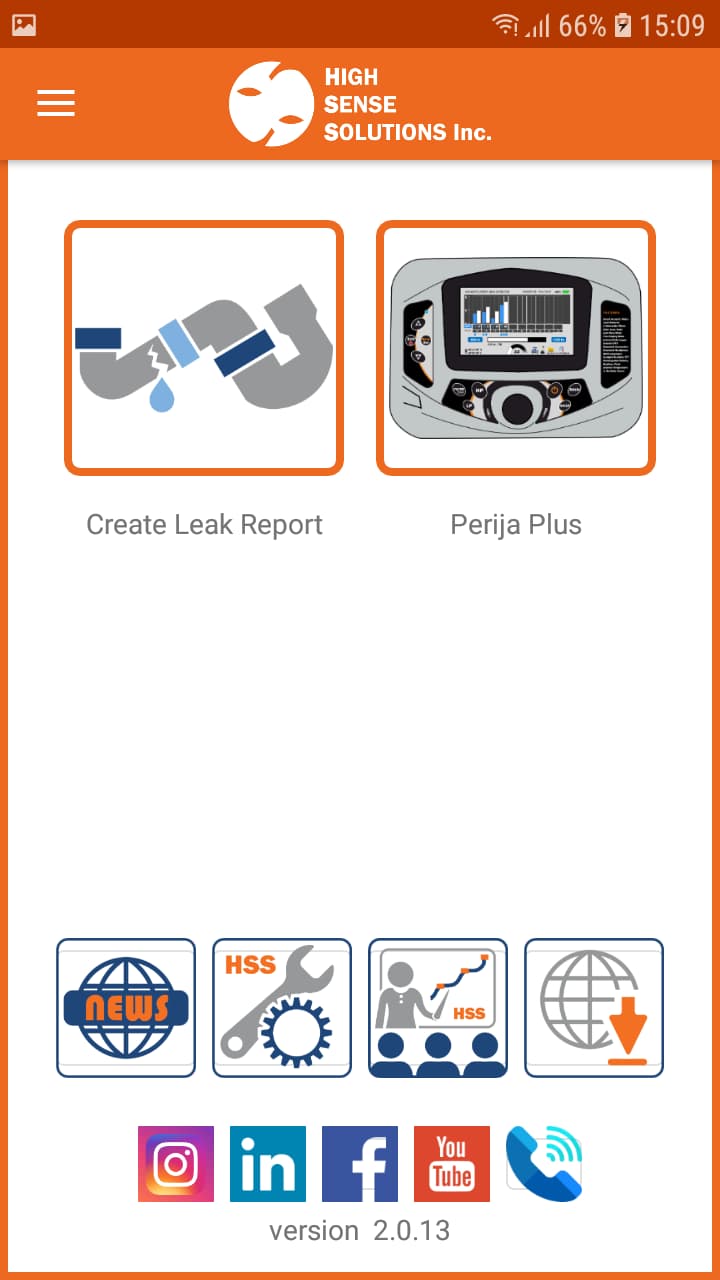
Task: Select the Perija Plus device tile
Action: 516,348
